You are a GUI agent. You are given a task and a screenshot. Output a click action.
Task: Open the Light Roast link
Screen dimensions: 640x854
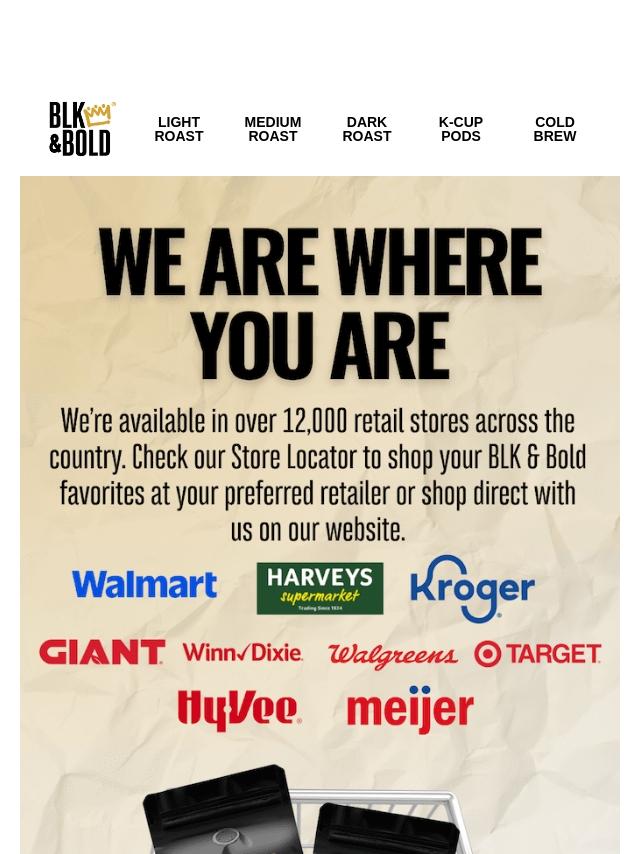tap(179, 129)
